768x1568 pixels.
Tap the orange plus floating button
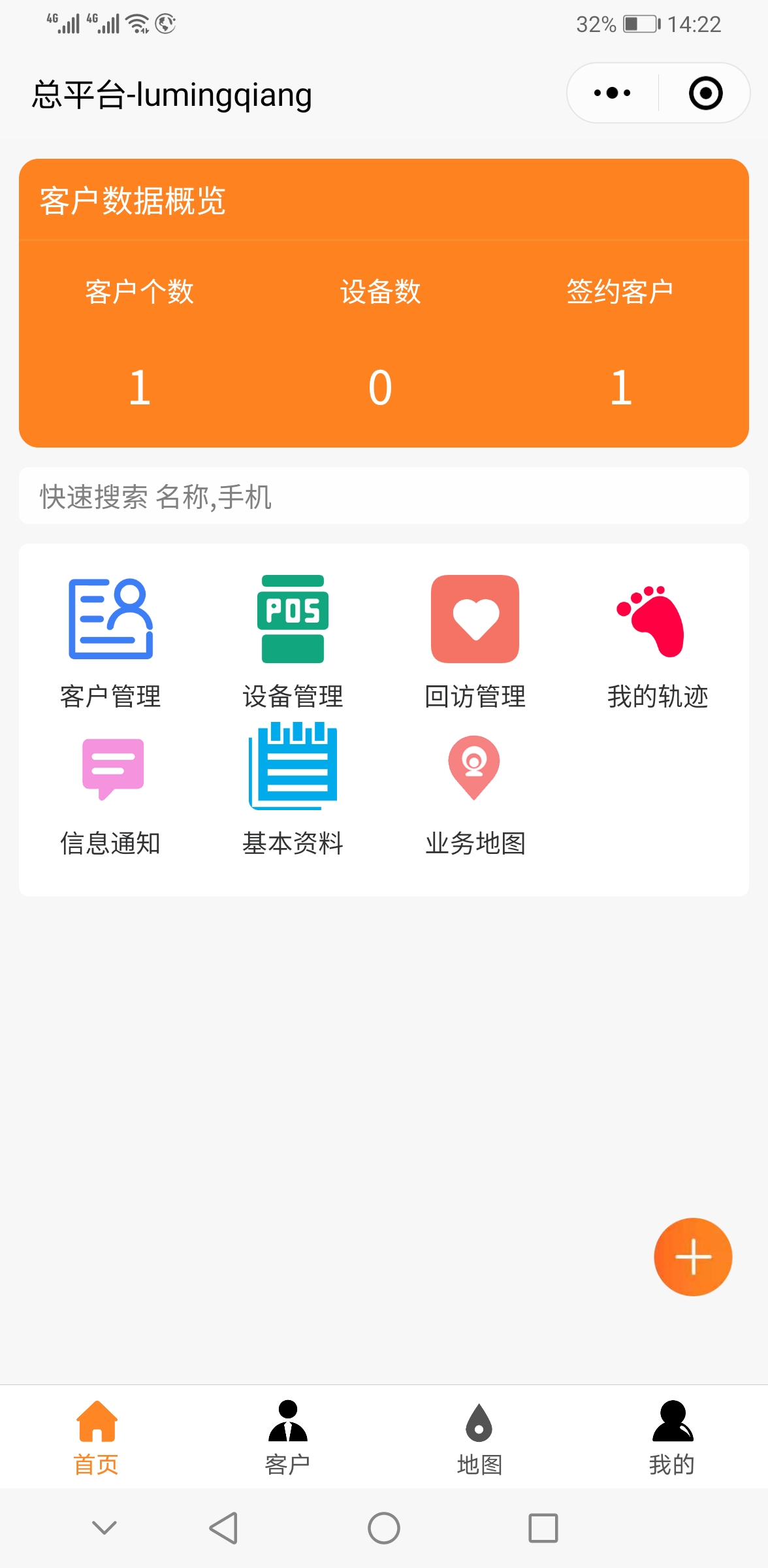tap(693, 1256)
